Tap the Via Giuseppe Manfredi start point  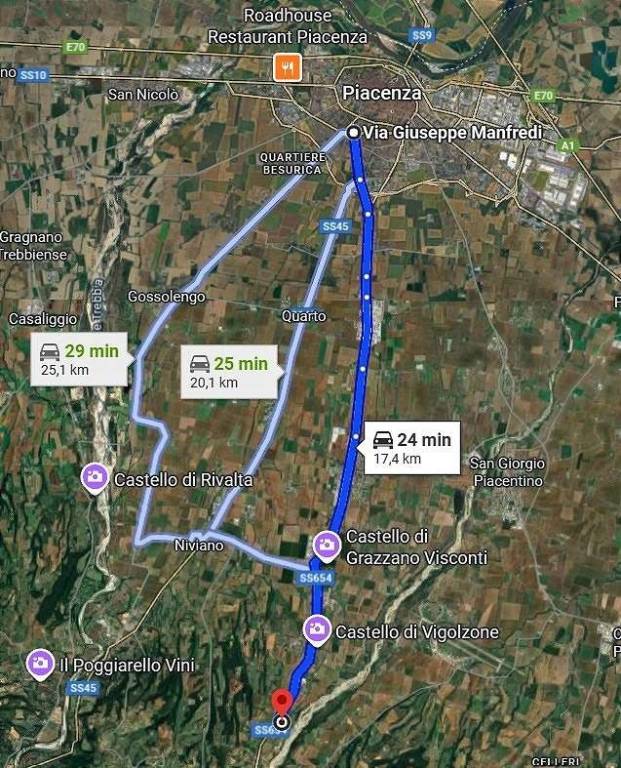pos(353,132)
